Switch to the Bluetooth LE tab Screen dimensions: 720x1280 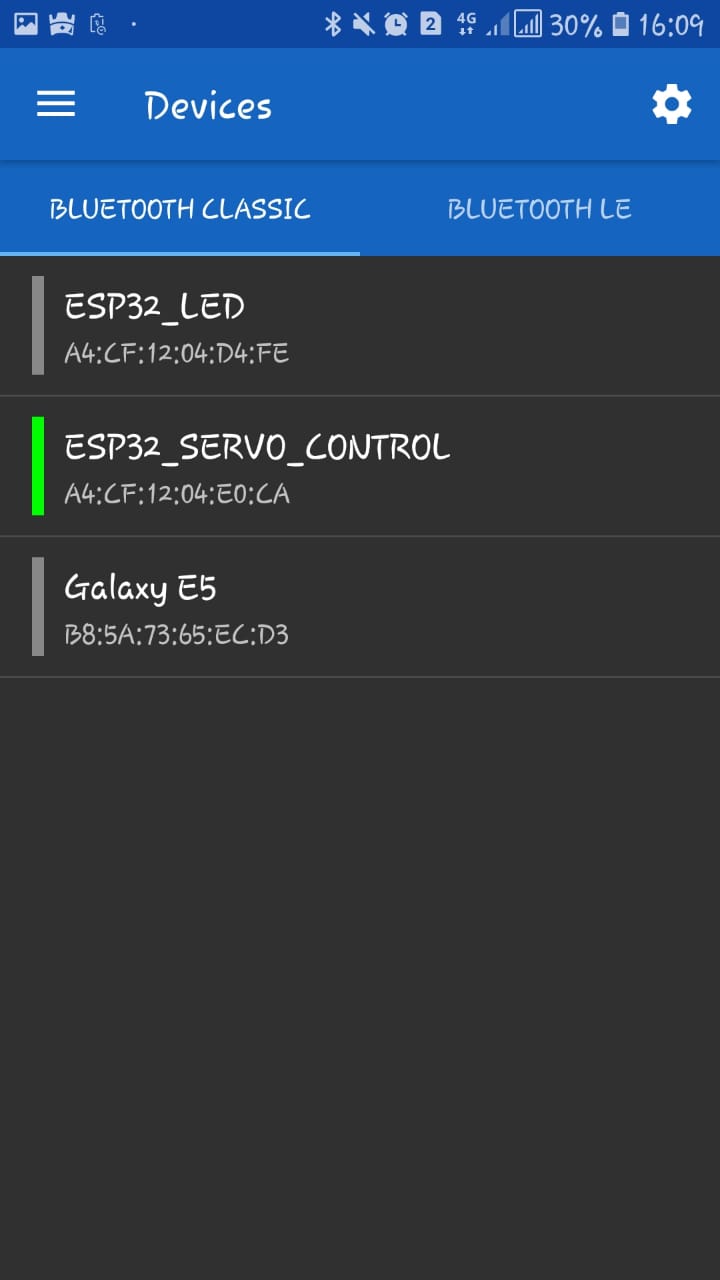pos(540,208)
